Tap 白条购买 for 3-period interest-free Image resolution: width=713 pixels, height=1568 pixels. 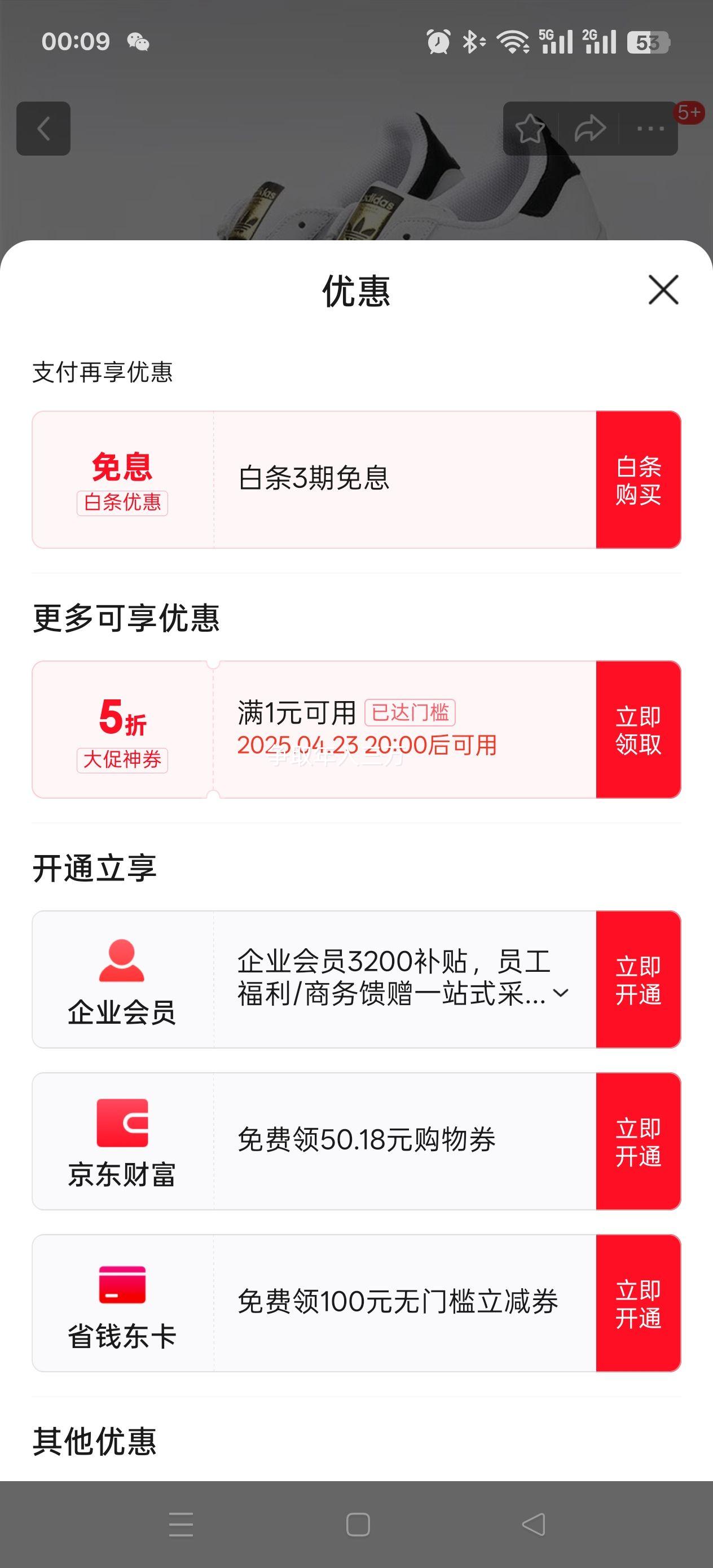coord(637,479)
